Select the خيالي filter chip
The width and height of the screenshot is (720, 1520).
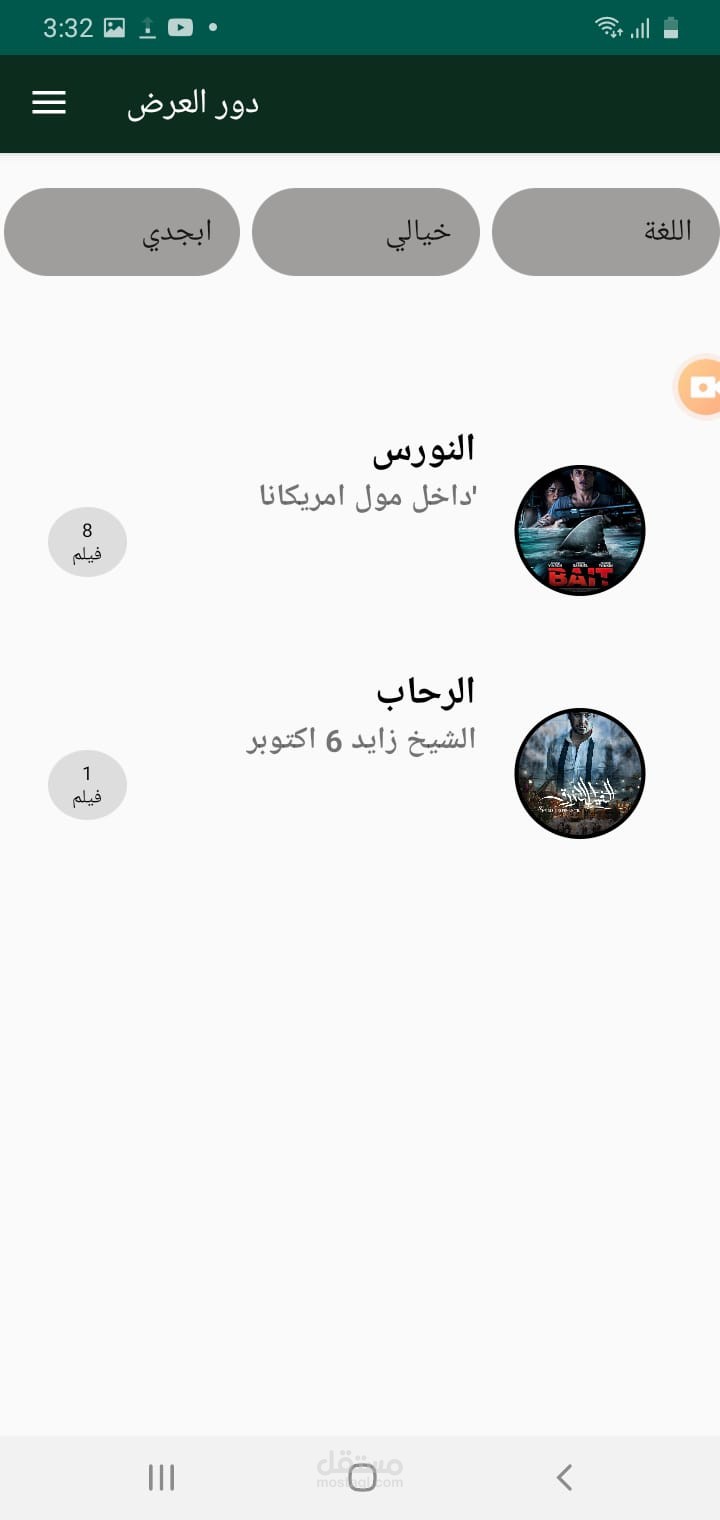pos(366,232)
